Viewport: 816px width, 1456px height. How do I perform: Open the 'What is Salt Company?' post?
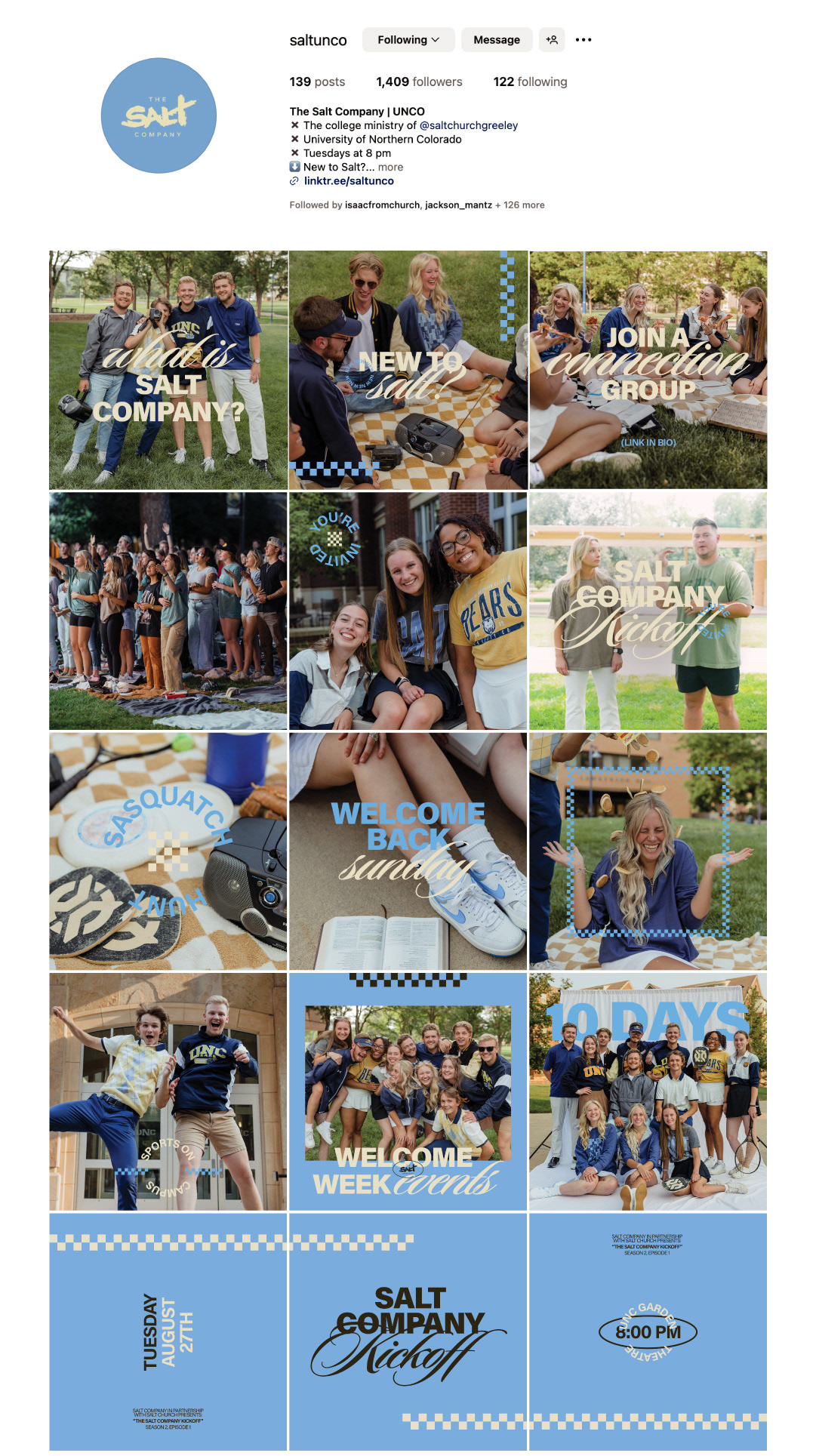[168, 370]
